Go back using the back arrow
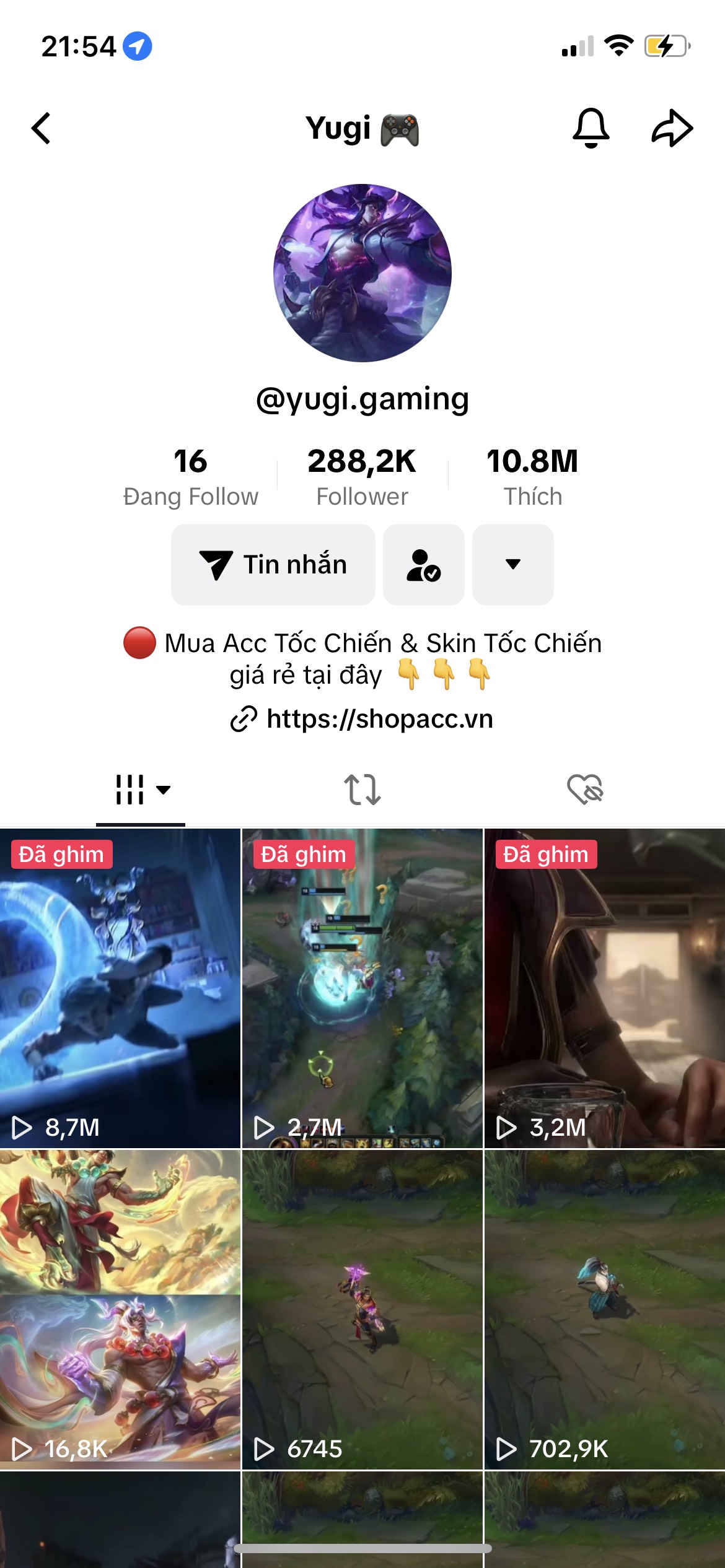Screen dimensions: 725x1568 (42, 129)
